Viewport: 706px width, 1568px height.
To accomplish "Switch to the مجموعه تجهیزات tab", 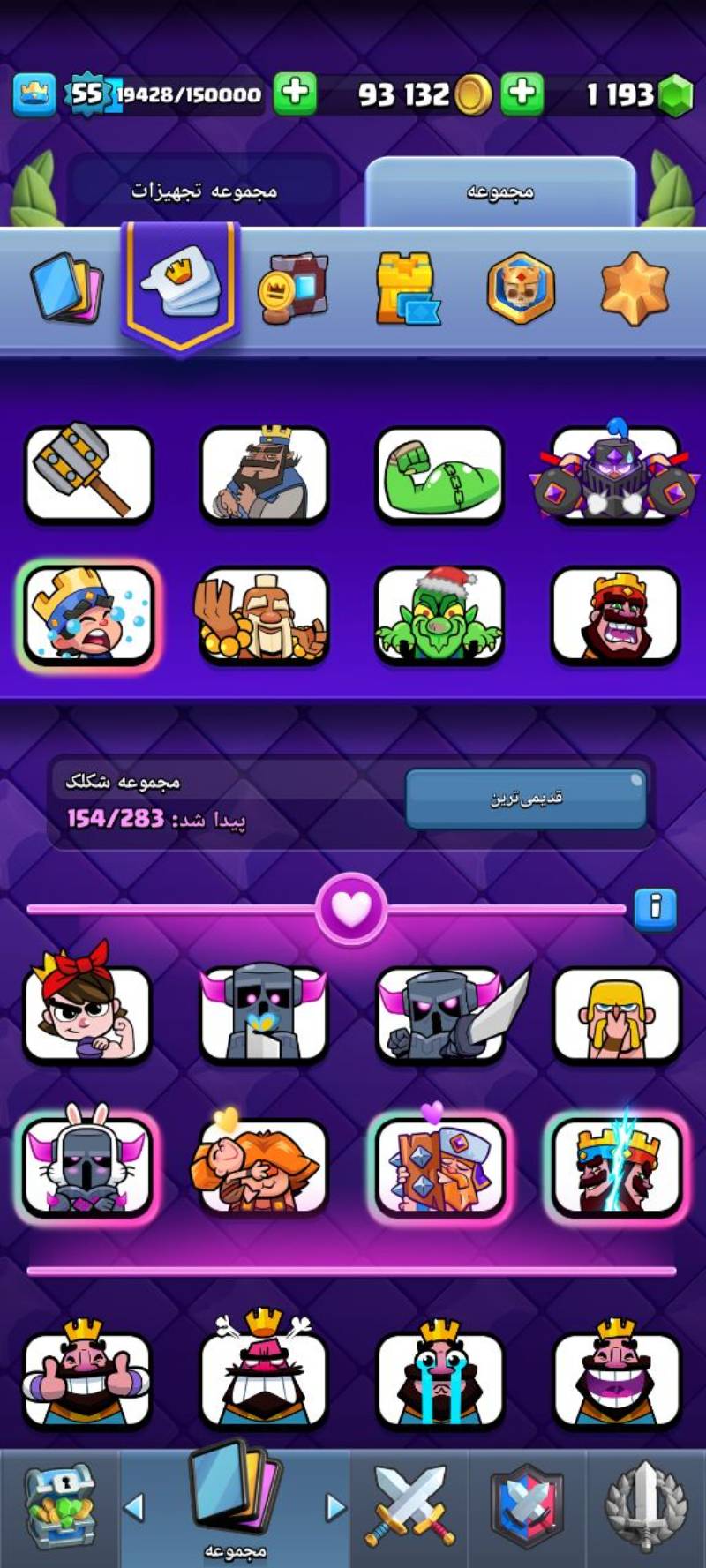I will (204, 191).
